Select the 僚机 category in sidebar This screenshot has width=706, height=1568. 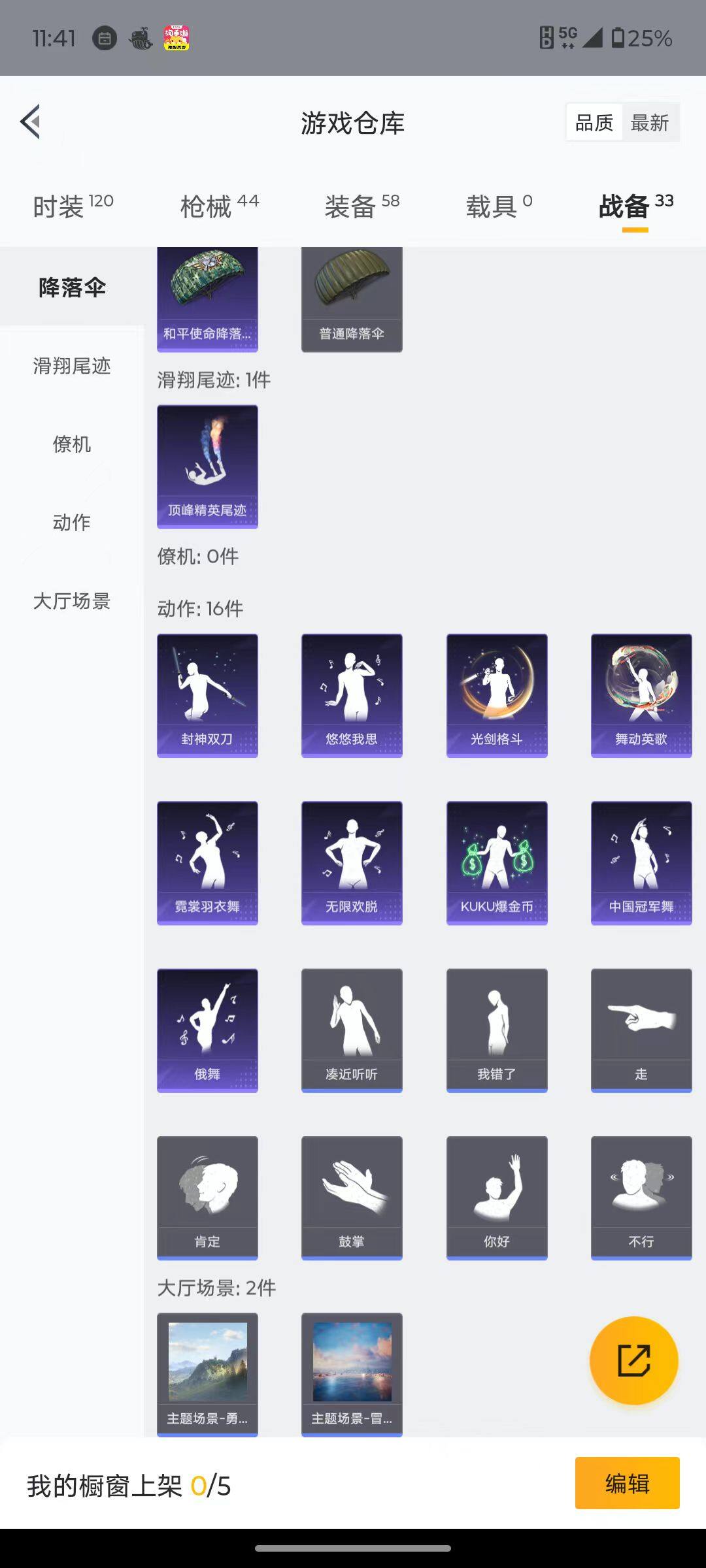click(72, 444)
